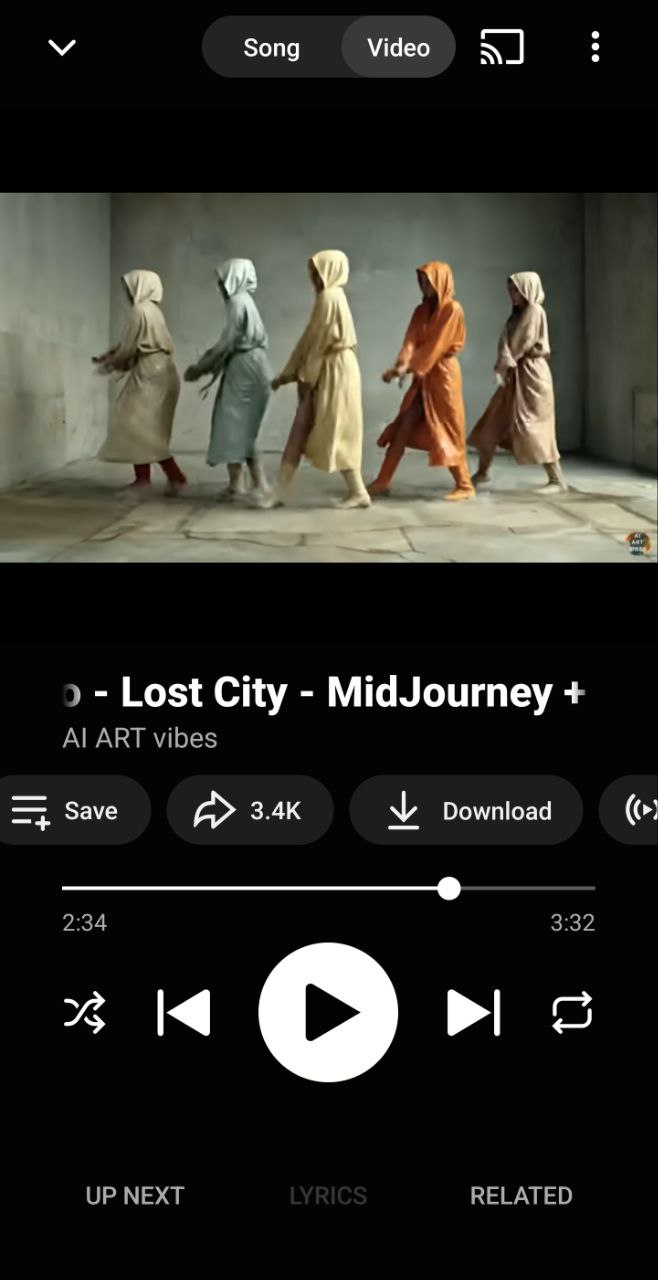Image resolution: width=658 pixels, height=1280 pixels.
Task: Switch to Song mode
Action: click(x=271, y=47)
